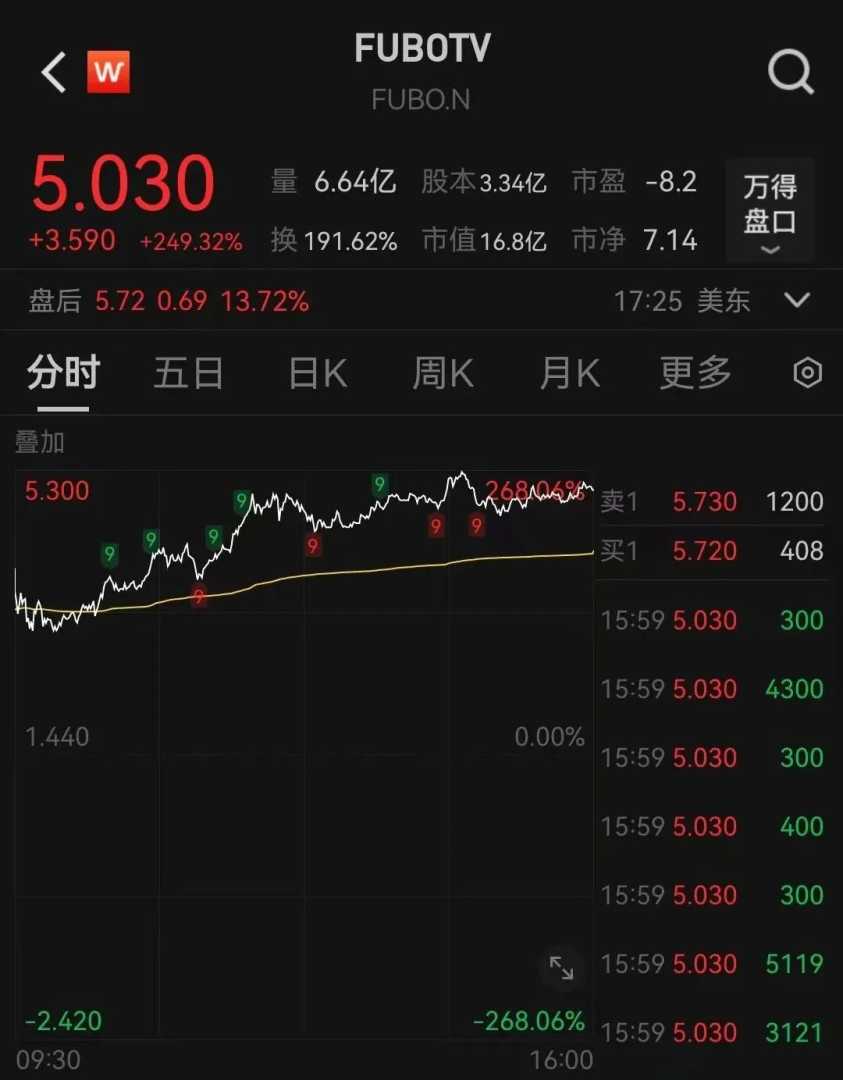Open stock search magnifier
This screenshot has height=1080, width=843.
[x=791, y=72]
